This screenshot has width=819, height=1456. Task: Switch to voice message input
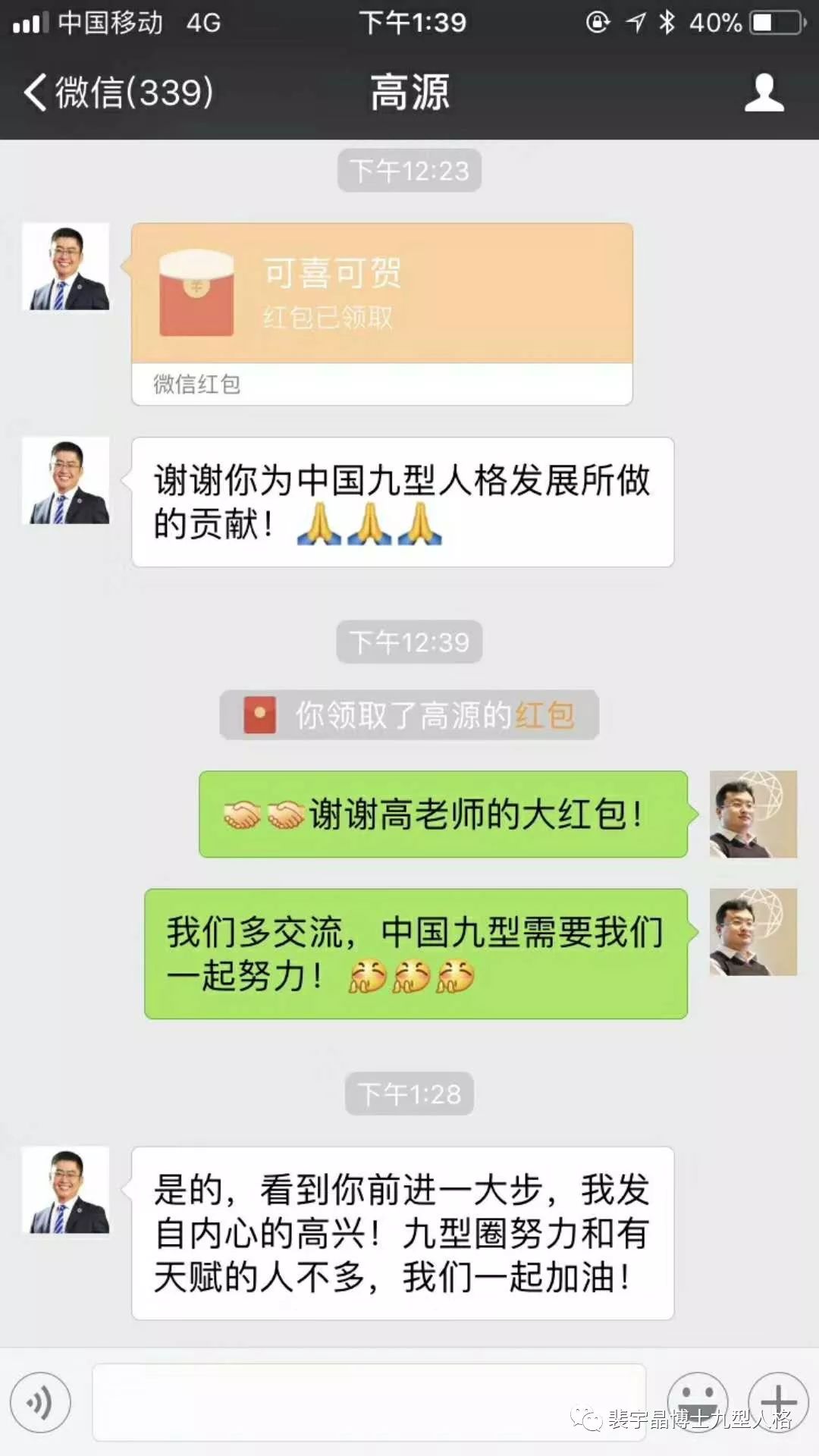point(40,1402)
